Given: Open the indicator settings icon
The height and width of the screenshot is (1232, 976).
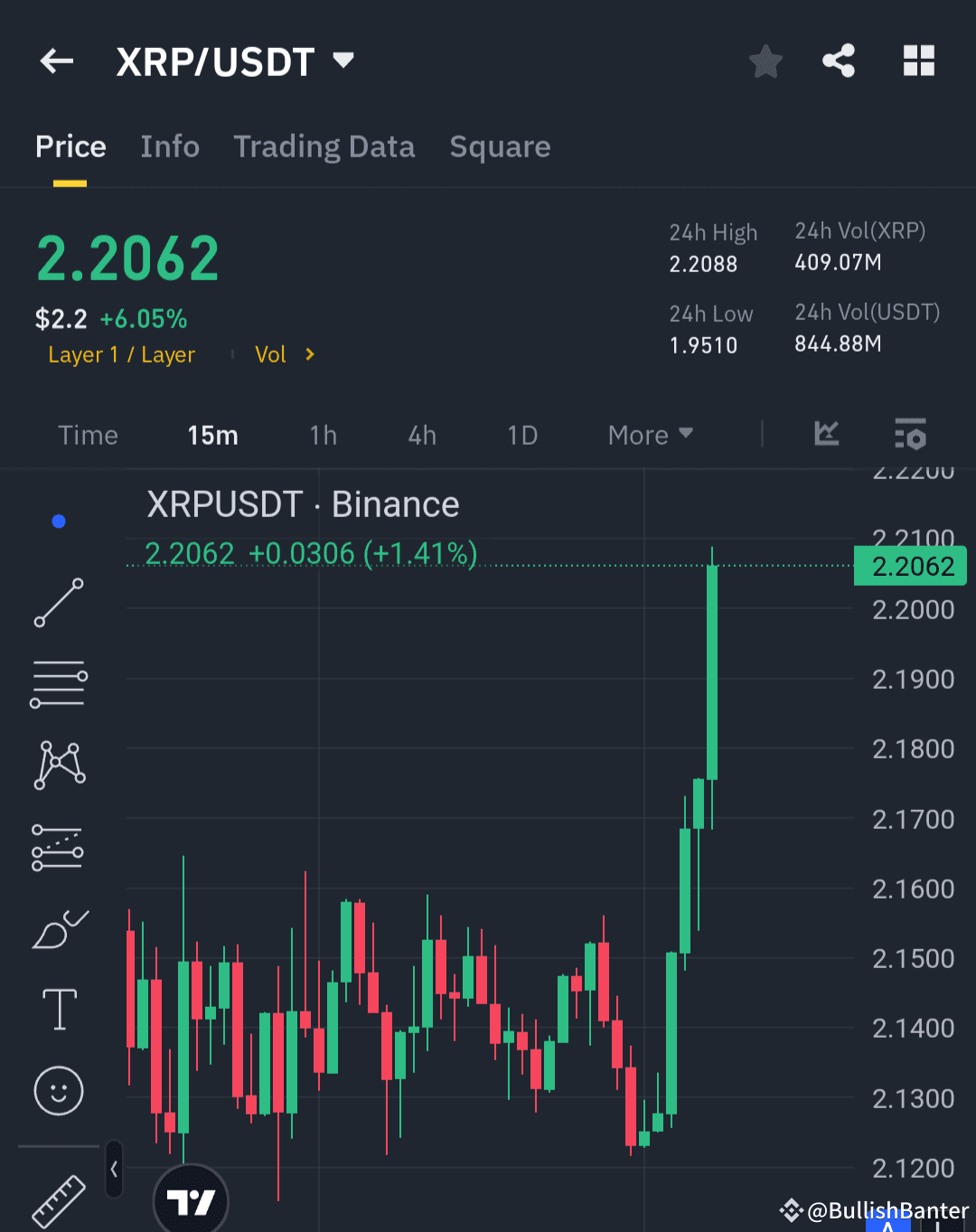Looking at the screenshot, I should point(909,434).
